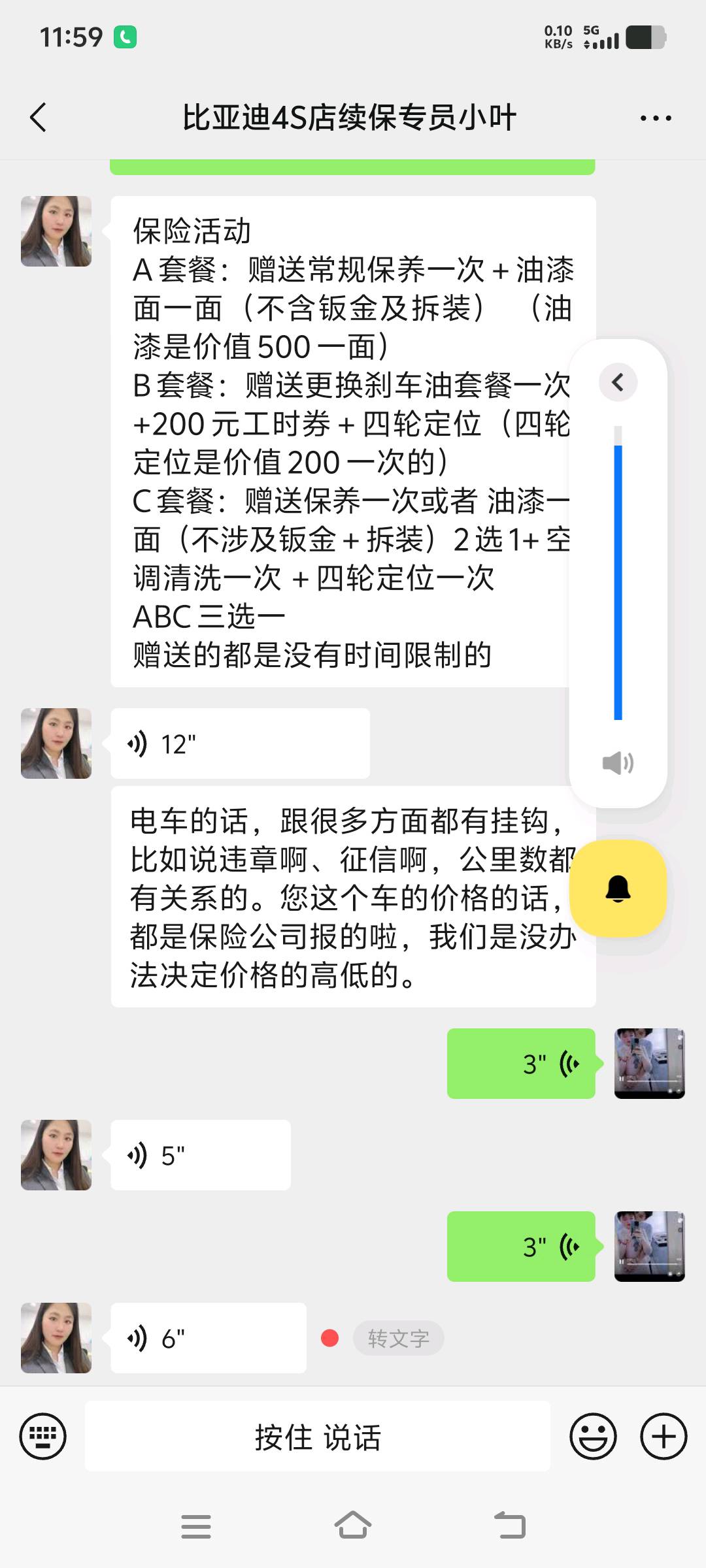The width and height of the screenshot is (706, 1568).
Task: Tap the yellow ringer bell button
Action: pyautogui.click(x=618, y=889)
